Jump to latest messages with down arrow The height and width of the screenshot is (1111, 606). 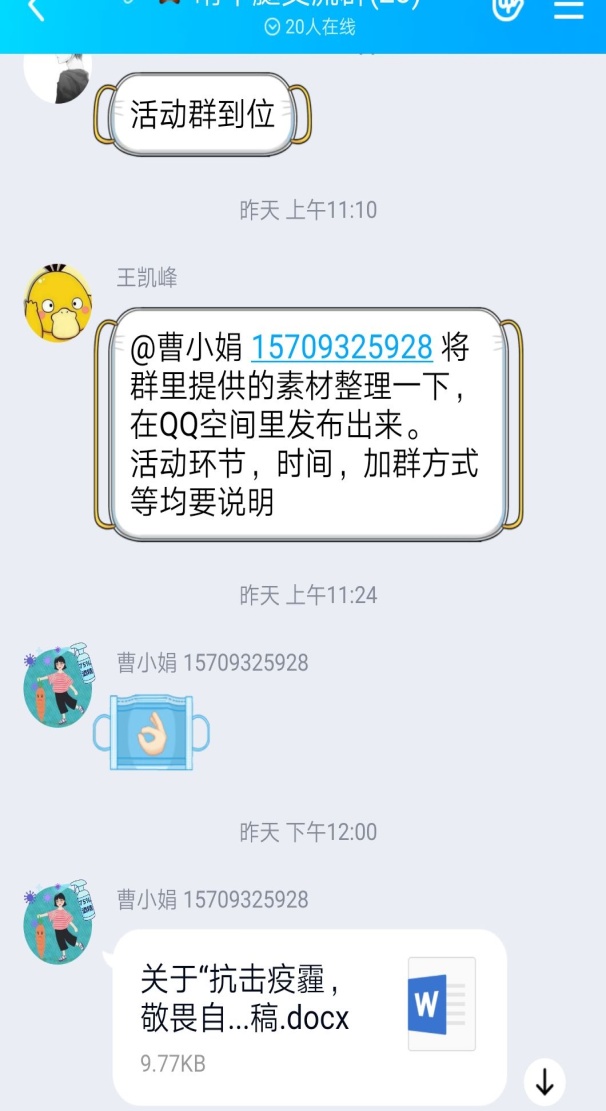pos(545,1082)
